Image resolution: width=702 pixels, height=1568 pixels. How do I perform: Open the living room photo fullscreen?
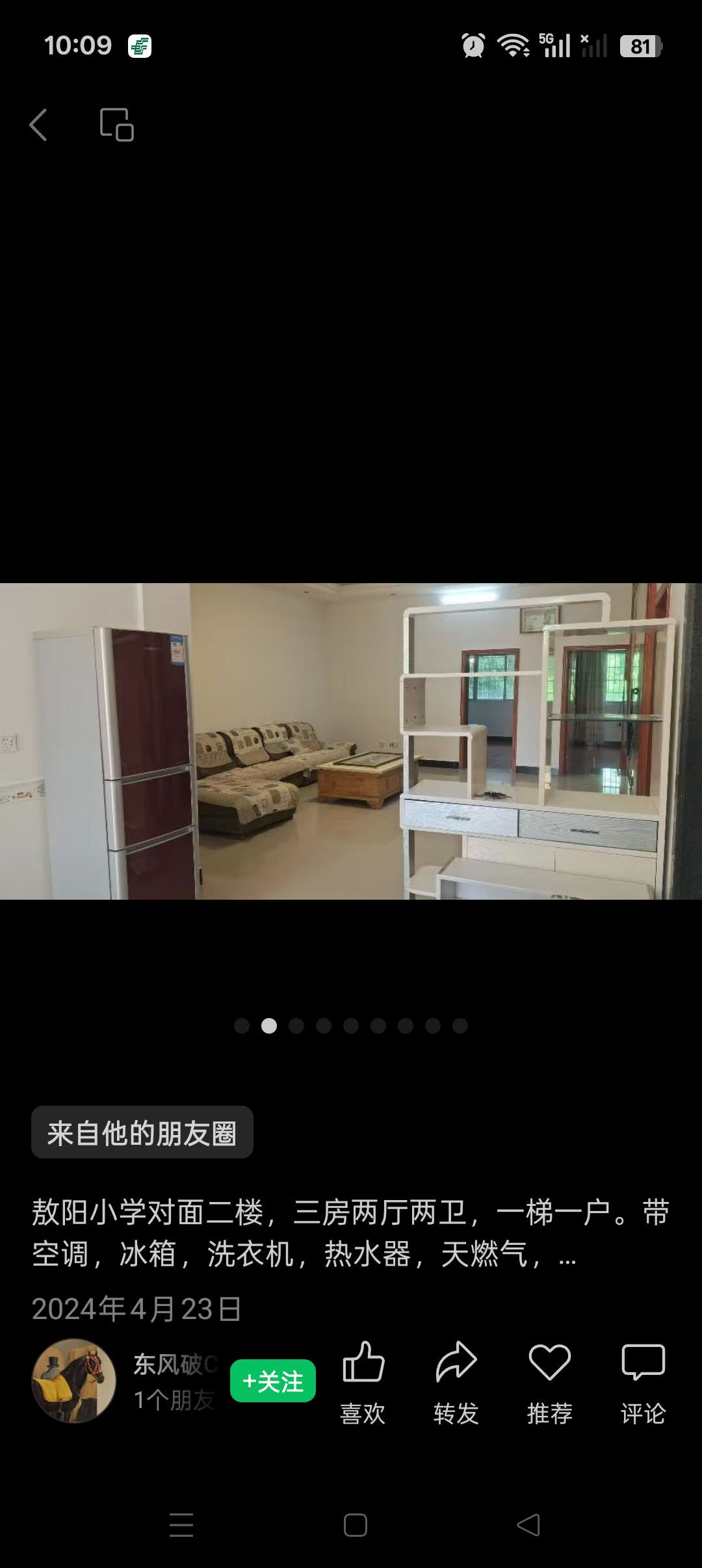tap(351, 741)
